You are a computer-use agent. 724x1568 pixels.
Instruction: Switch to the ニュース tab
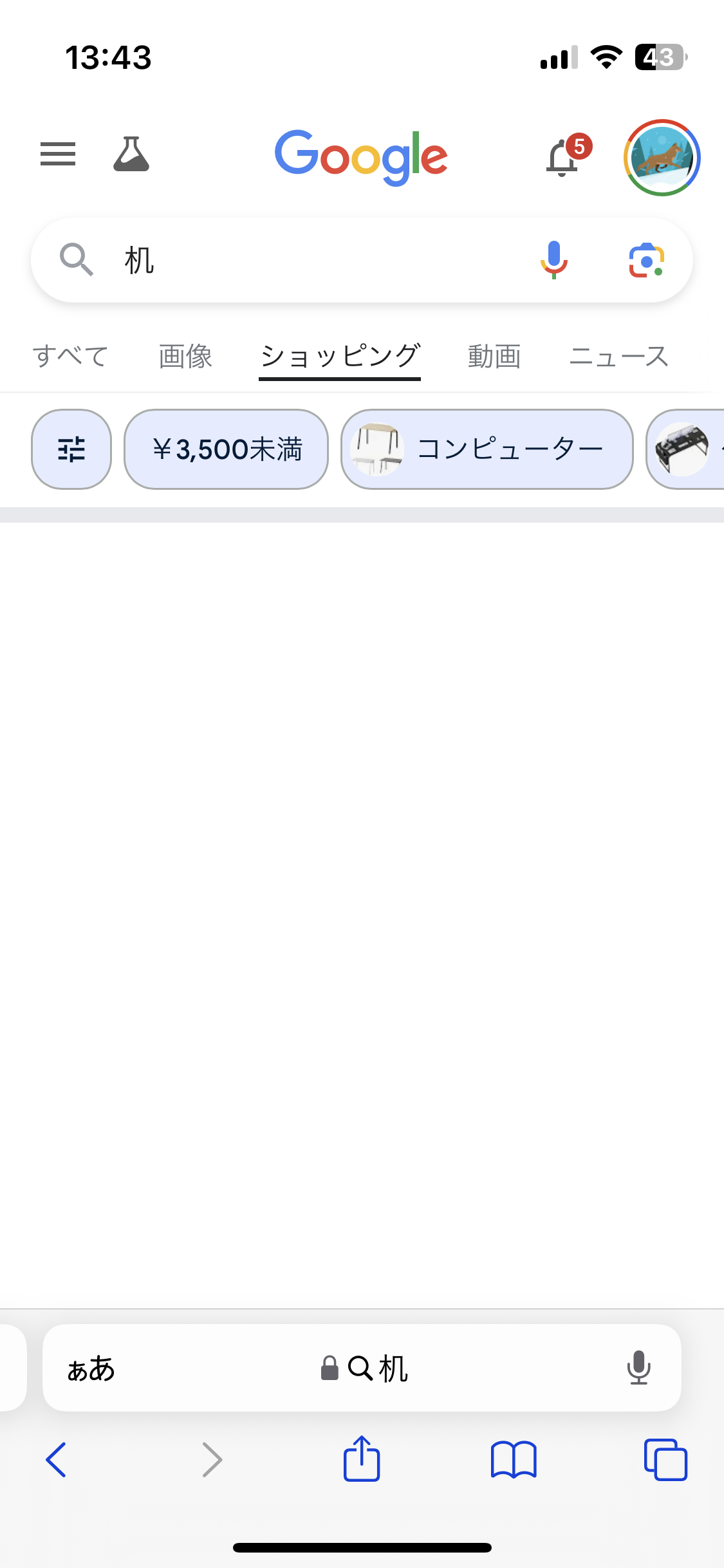(x=619, y=356)
